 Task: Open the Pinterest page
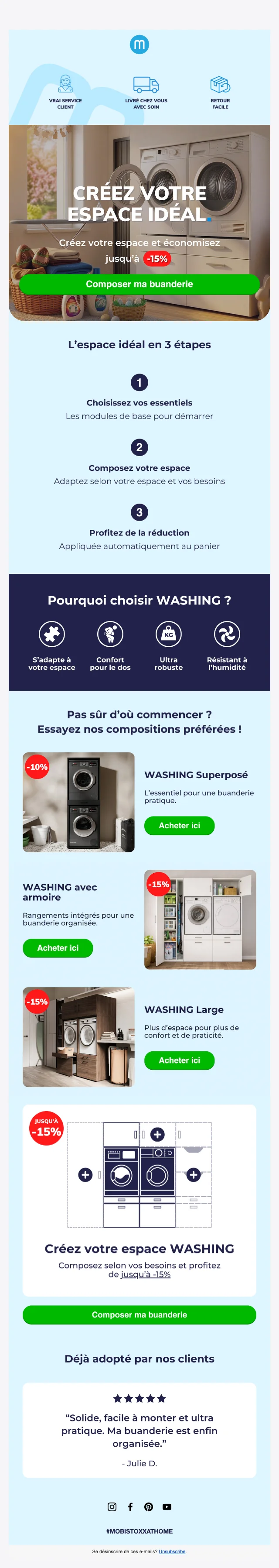pos(148,1507)
